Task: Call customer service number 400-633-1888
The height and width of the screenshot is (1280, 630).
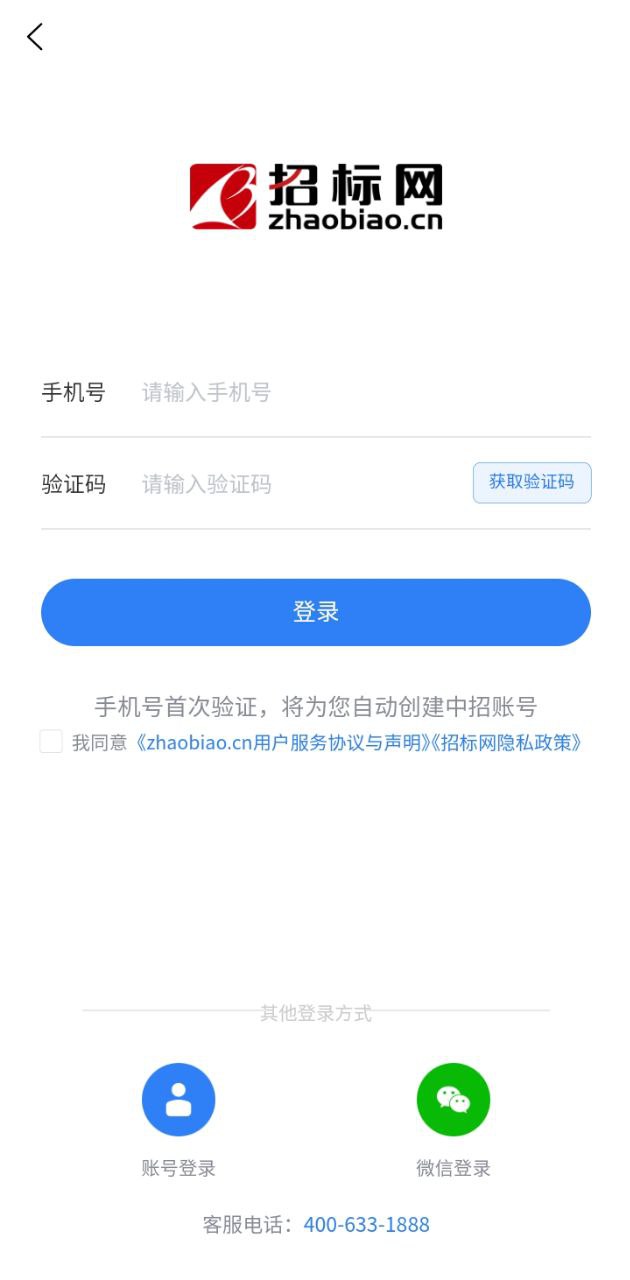Action: pos(367,1225)
